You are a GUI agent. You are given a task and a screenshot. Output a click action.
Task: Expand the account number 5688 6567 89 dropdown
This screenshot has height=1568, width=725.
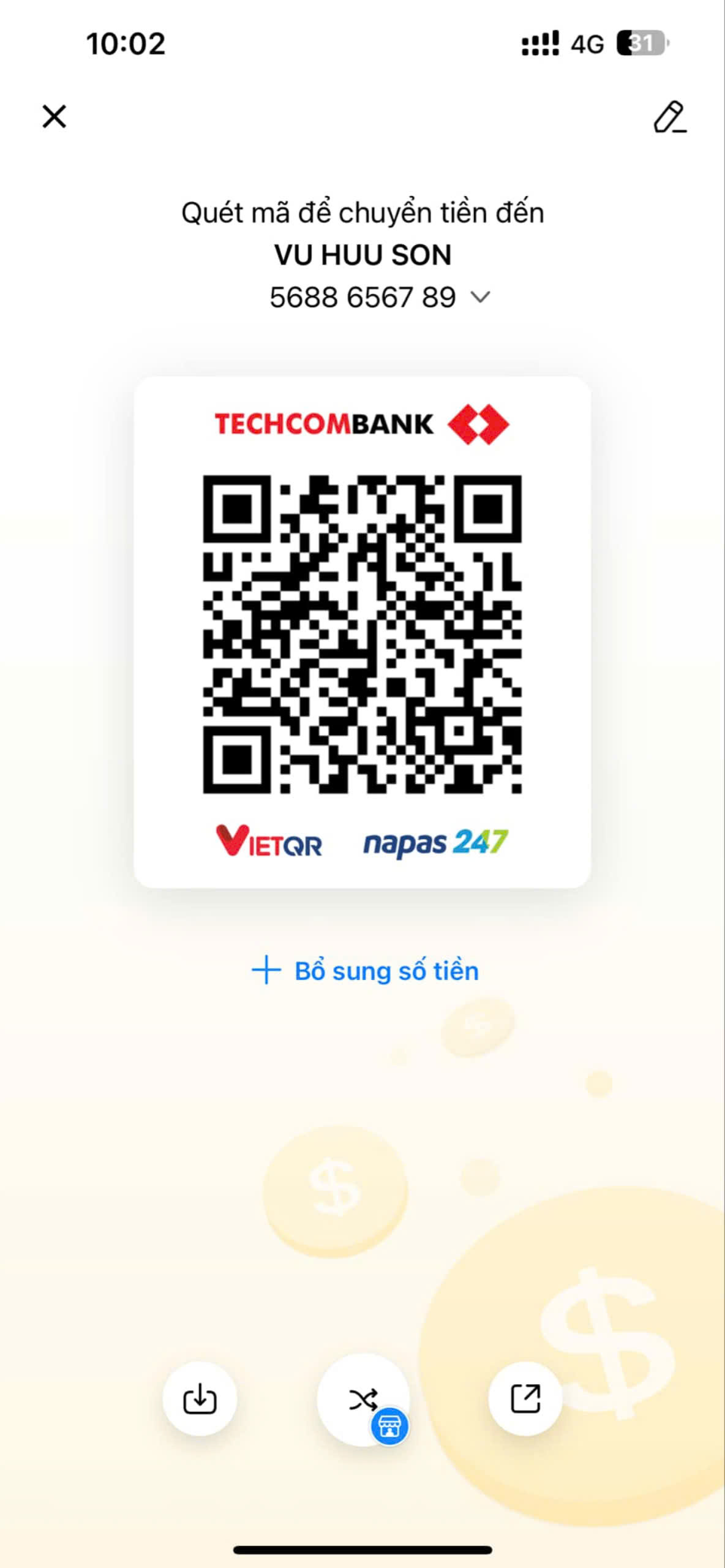click(480, 298)
